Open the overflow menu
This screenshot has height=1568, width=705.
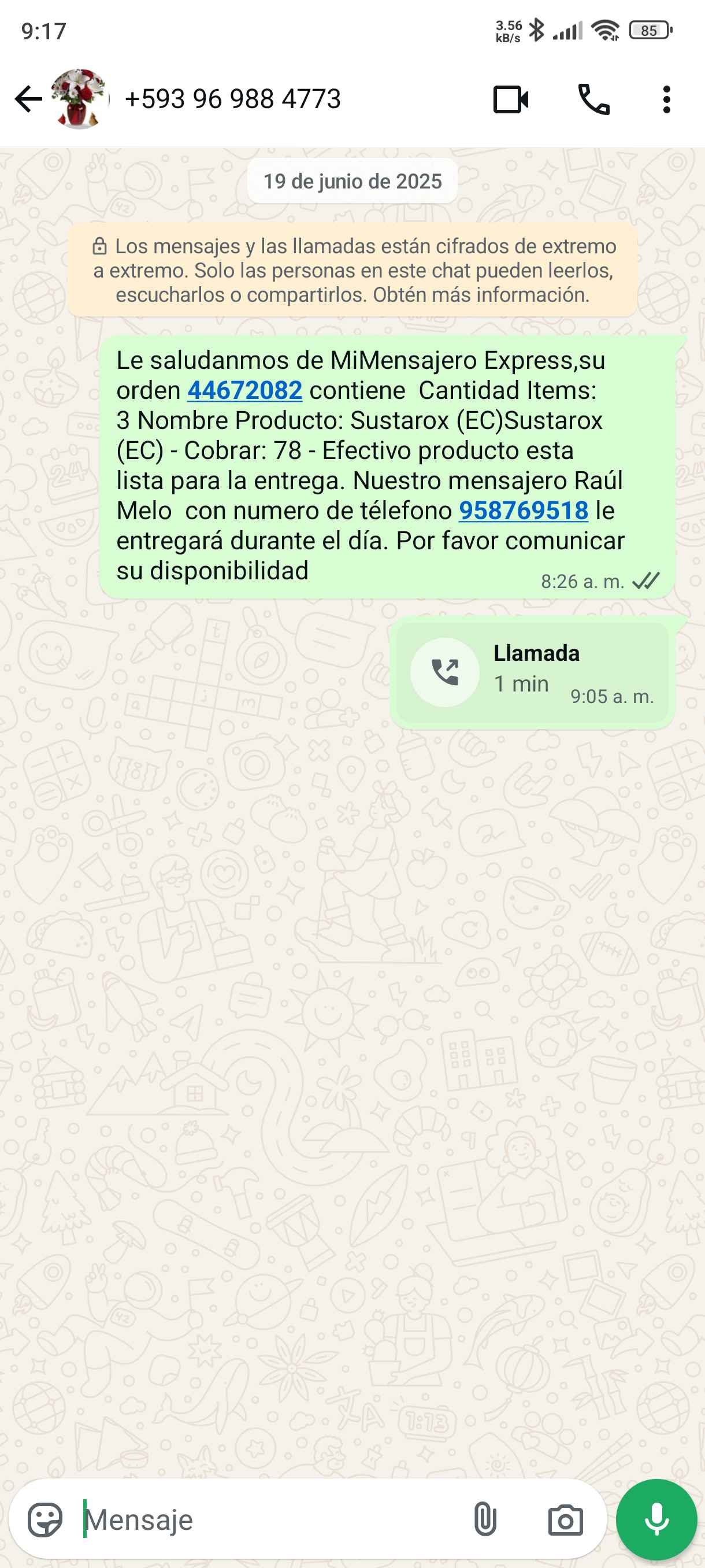pyautogui.click(x=667, y=99)
